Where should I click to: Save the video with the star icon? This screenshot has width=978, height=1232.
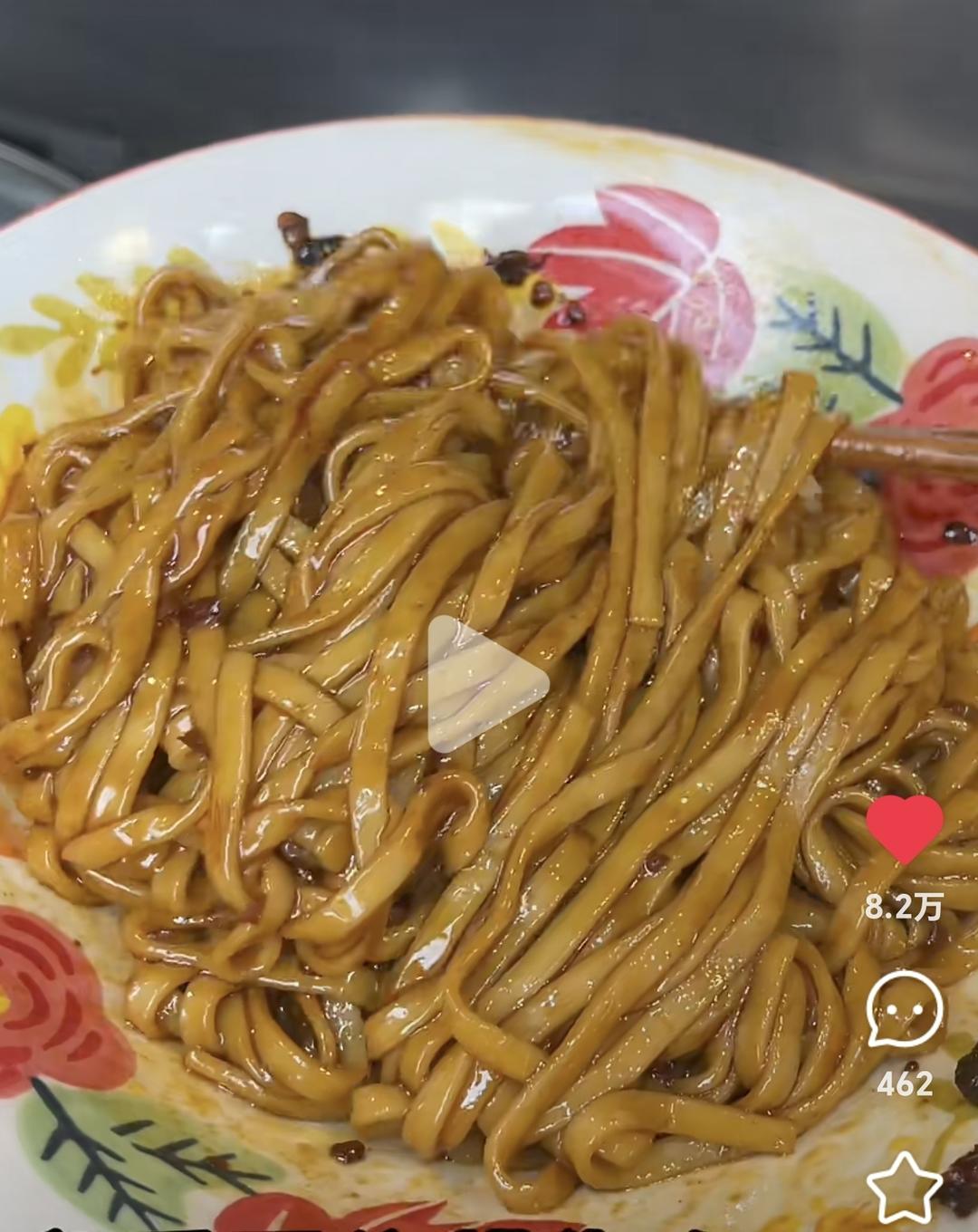(905, 1189)
